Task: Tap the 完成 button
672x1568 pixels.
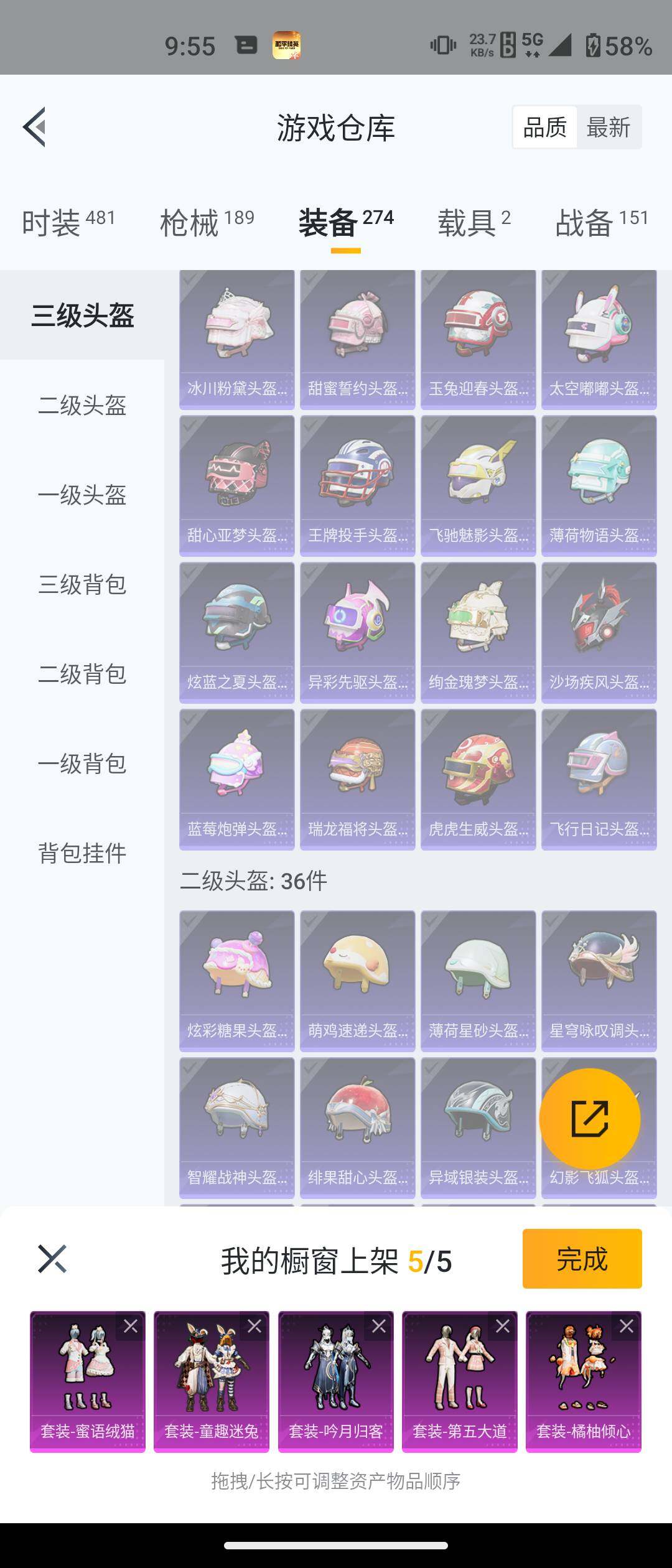Action: (x=582, y=1259)
